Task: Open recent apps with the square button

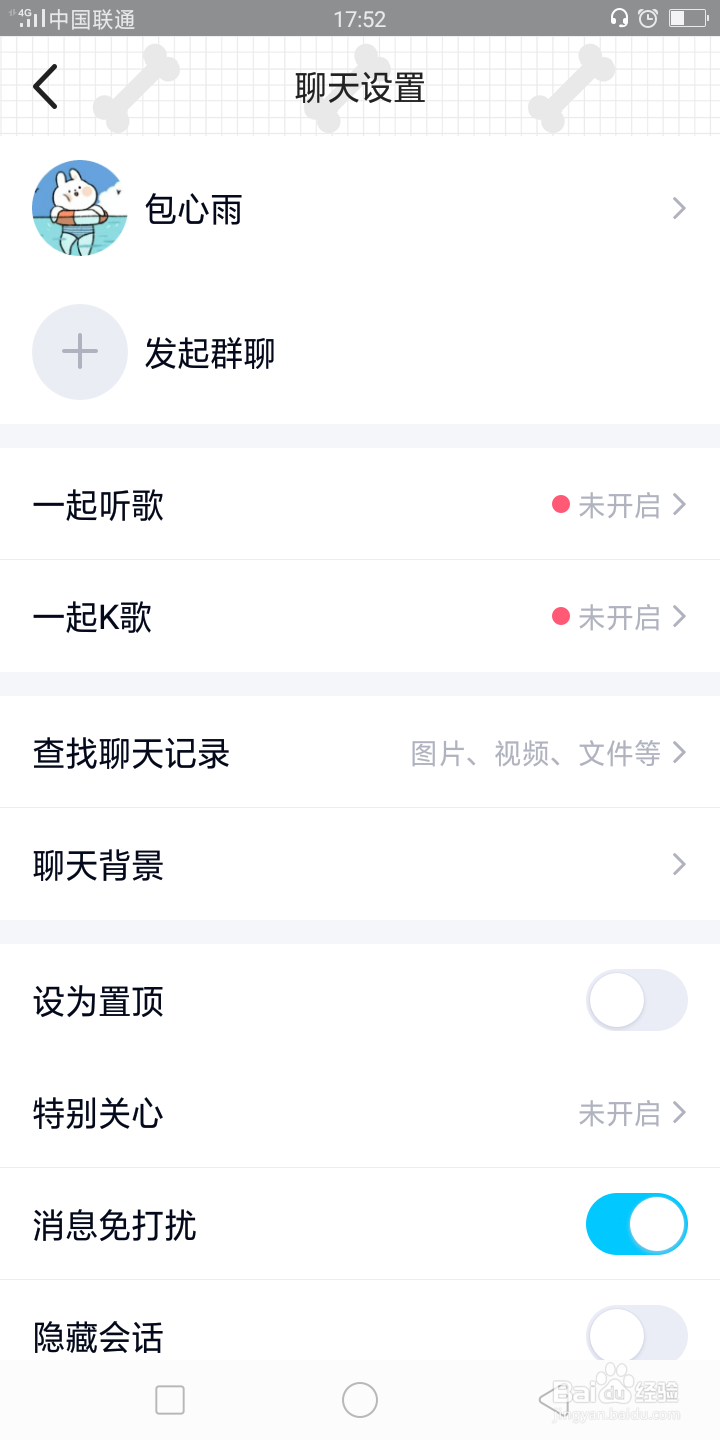Action: click(x=170, y=1400)
